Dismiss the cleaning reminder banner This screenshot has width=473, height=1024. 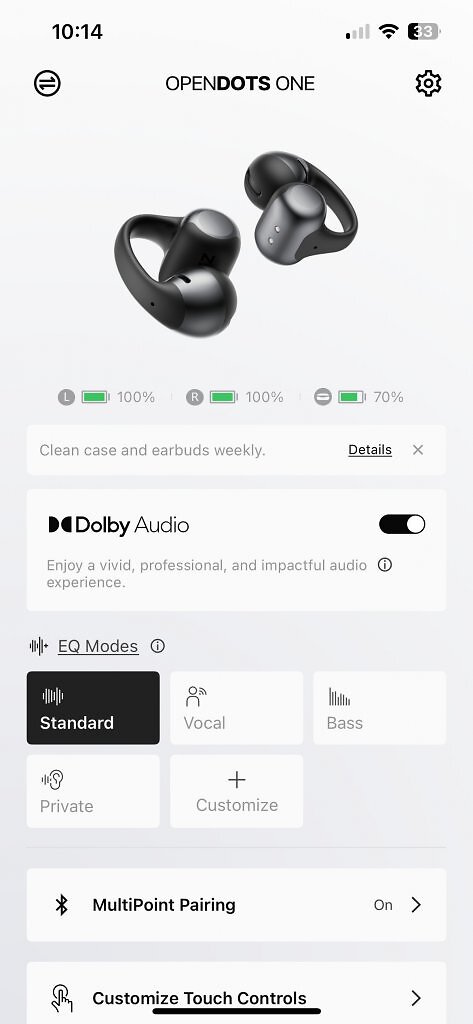[x=418, y=450]
